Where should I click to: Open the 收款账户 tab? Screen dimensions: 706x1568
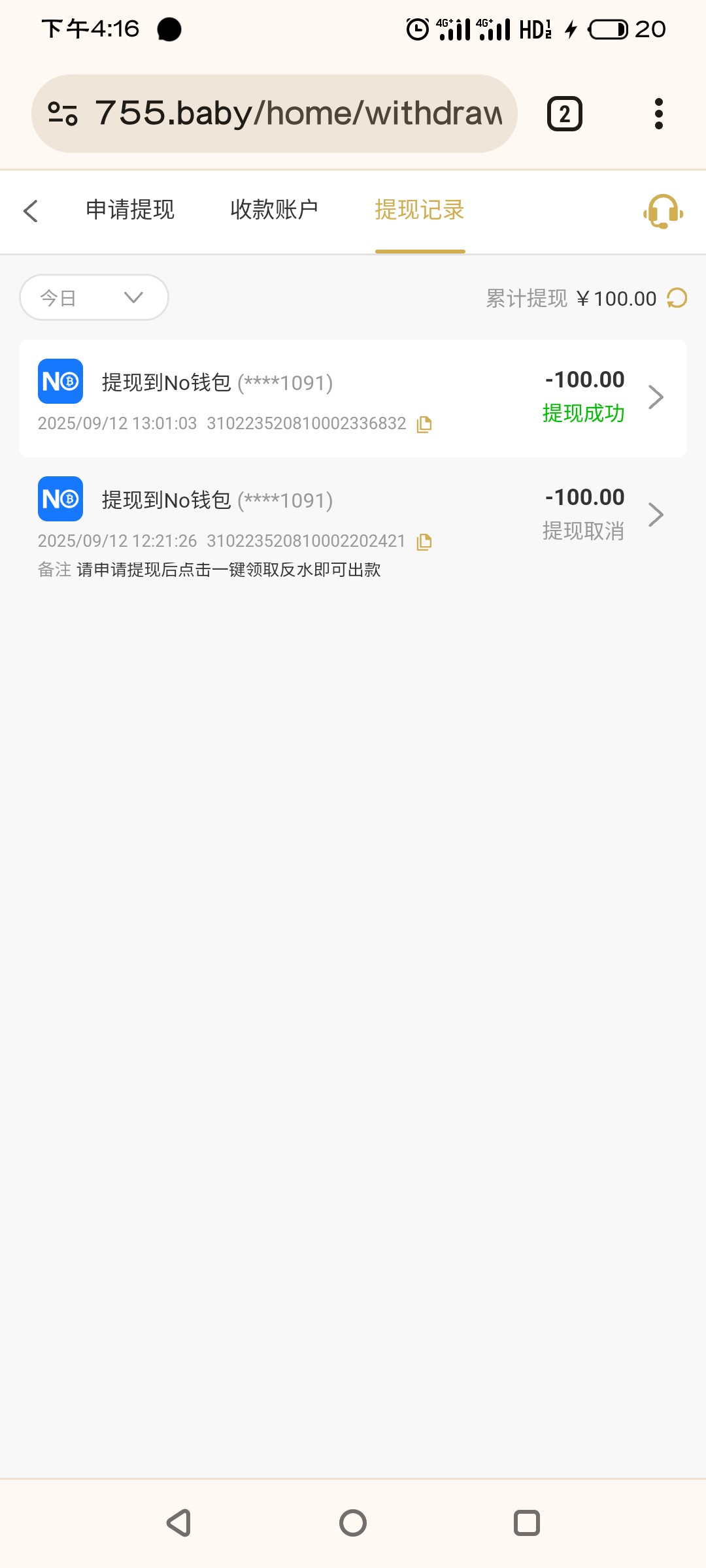coord(274,210)
